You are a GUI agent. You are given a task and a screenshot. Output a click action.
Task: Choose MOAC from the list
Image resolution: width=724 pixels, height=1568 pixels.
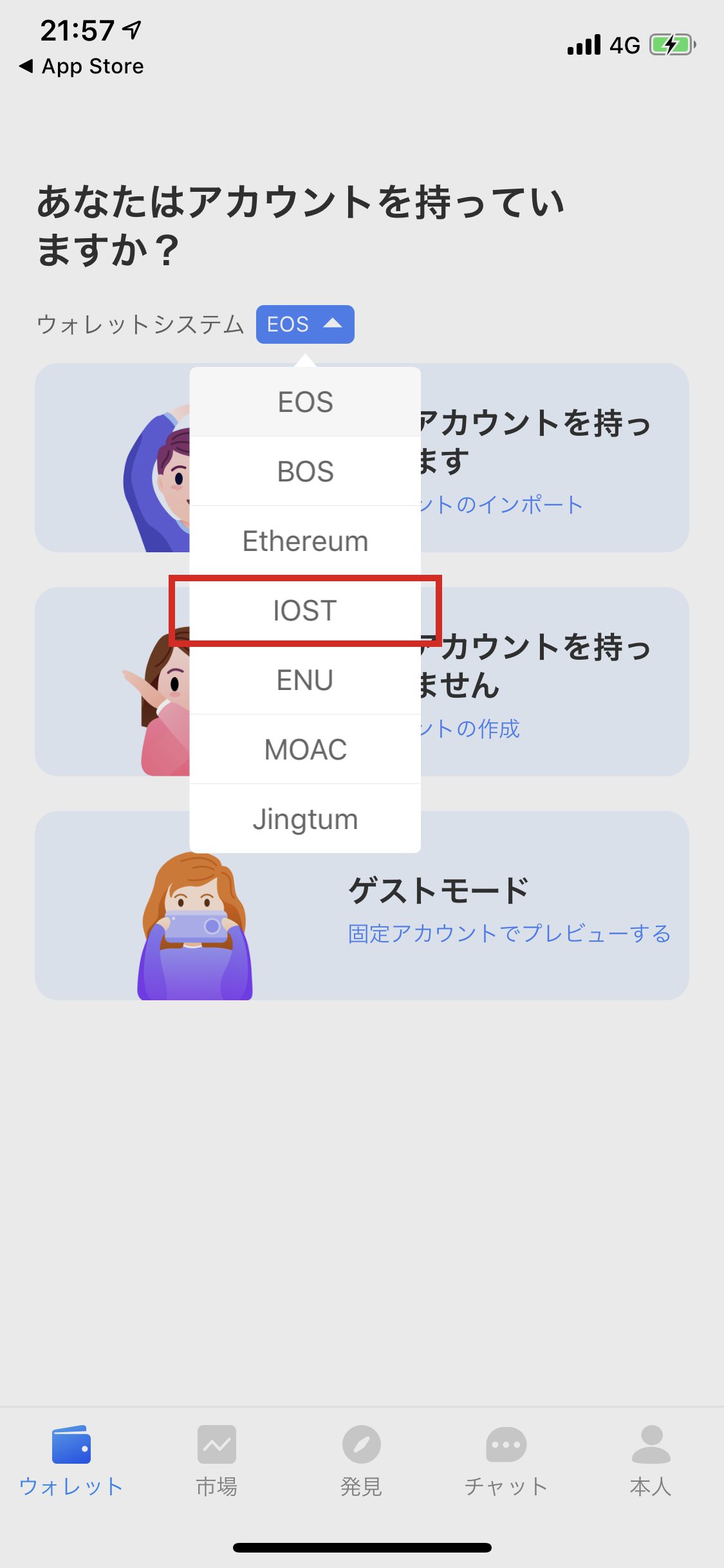click(x=305, y=750)
